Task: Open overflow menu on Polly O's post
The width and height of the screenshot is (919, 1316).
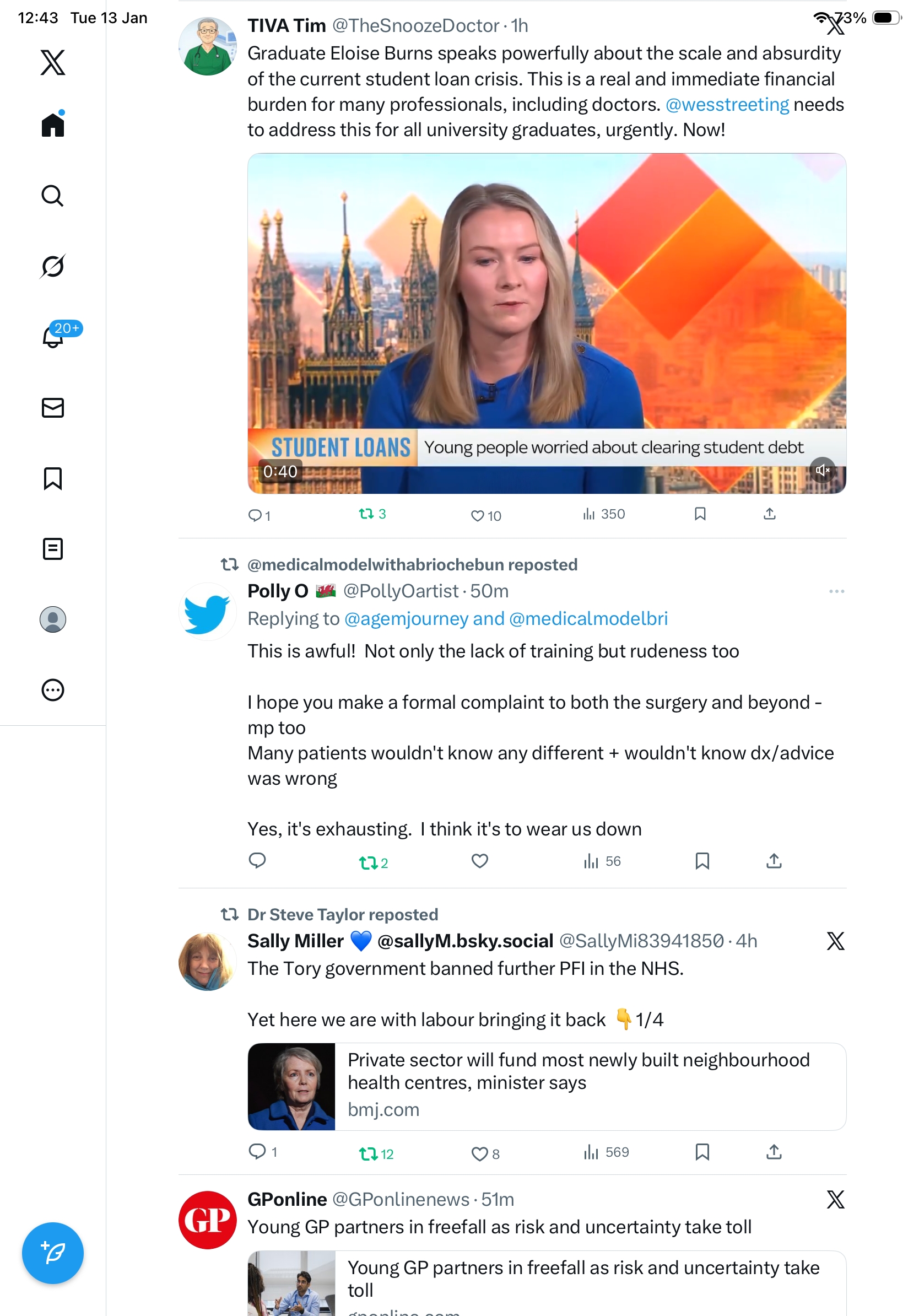Action: click(x=836, y=591)
